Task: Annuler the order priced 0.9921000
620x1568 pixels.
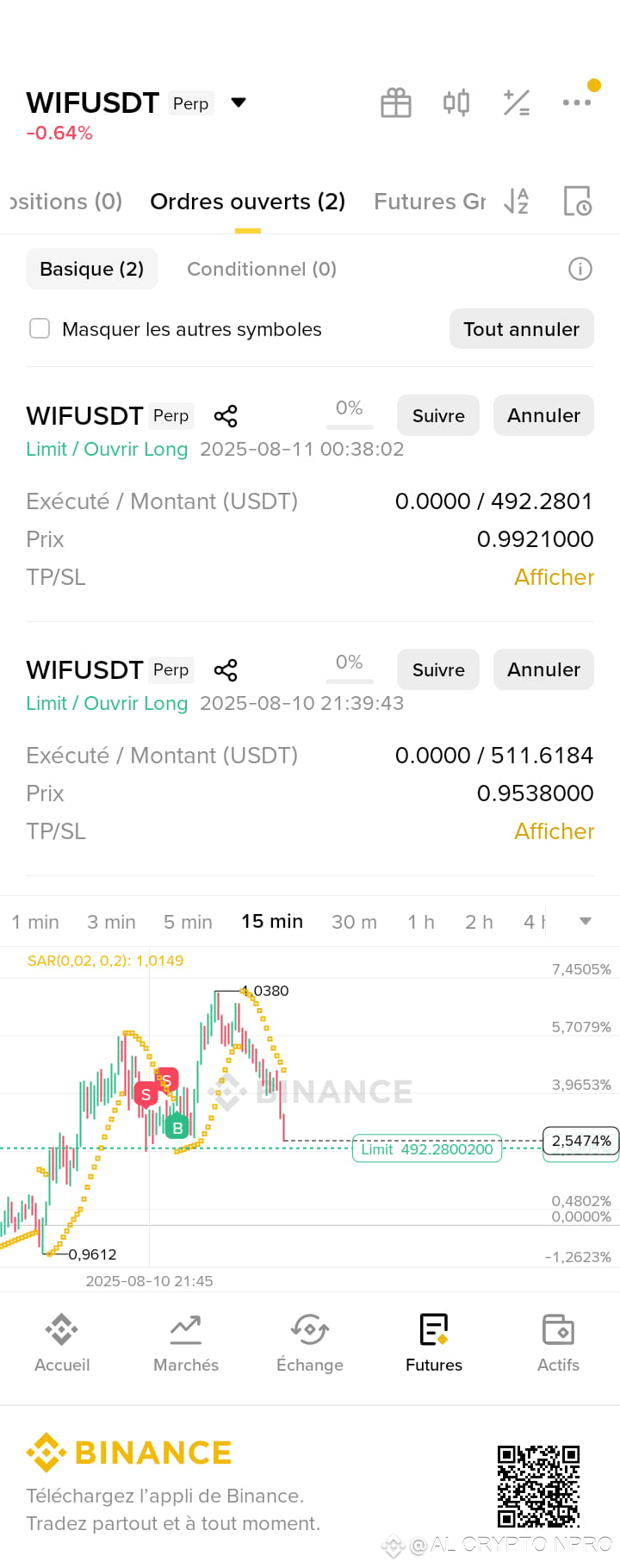Action: [x=543, y=415]
